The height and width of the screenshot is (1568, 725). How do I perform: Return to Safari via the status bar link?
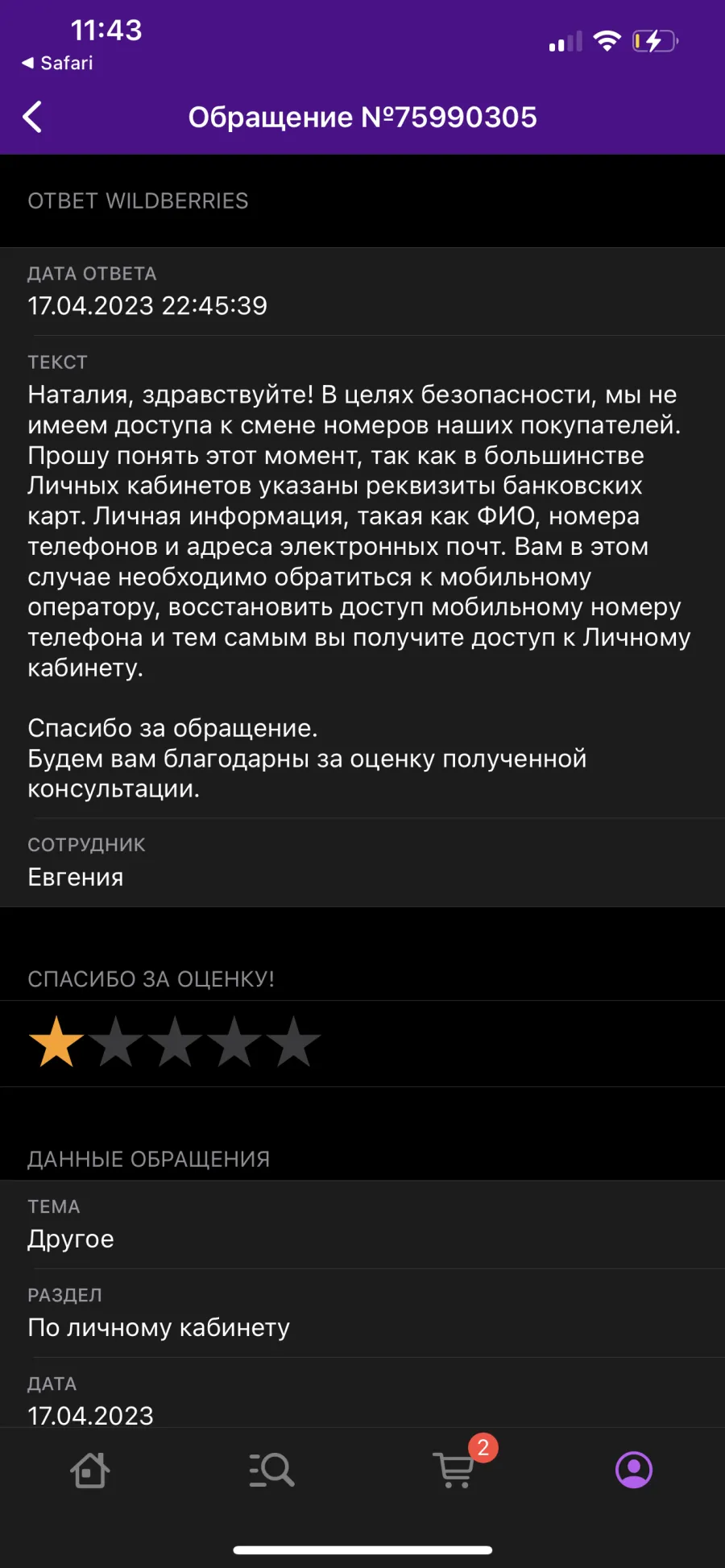(57, 63)
